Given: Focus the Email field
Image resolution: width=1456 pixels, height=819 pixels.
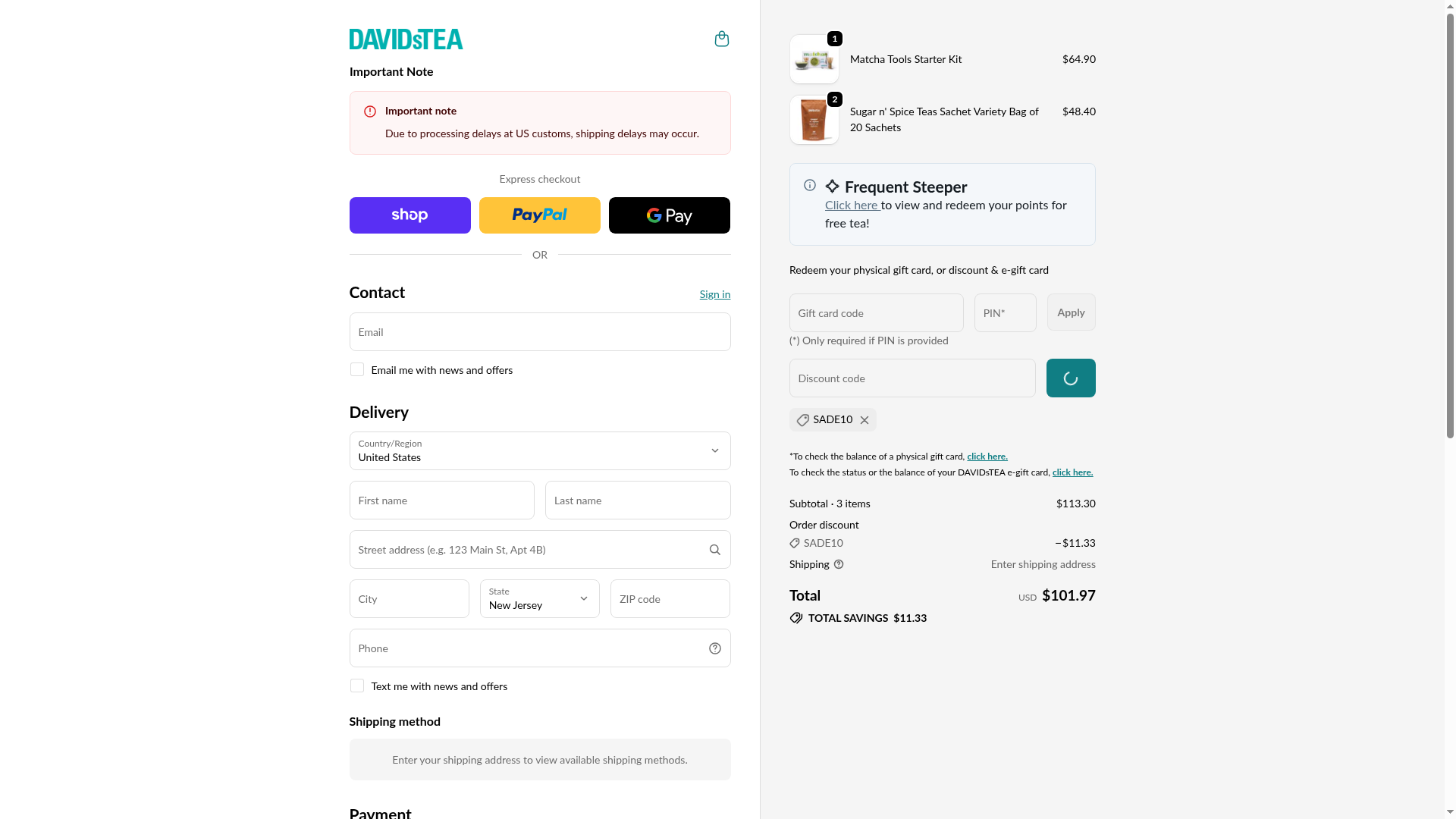Looking at the screenshot, I should click(539, 332).
